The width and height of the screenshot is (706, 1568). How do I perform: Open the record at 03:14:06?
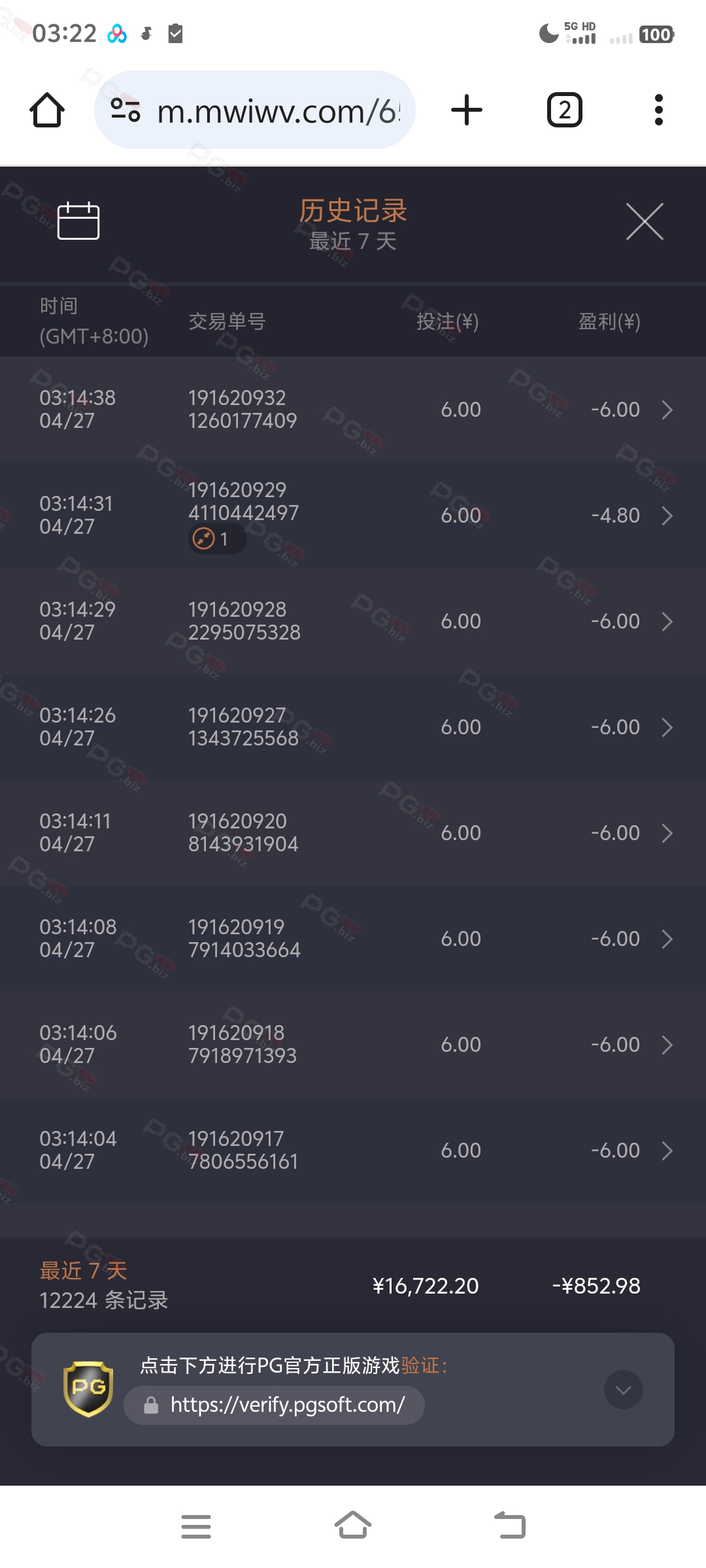click(x=353, y=1045)
